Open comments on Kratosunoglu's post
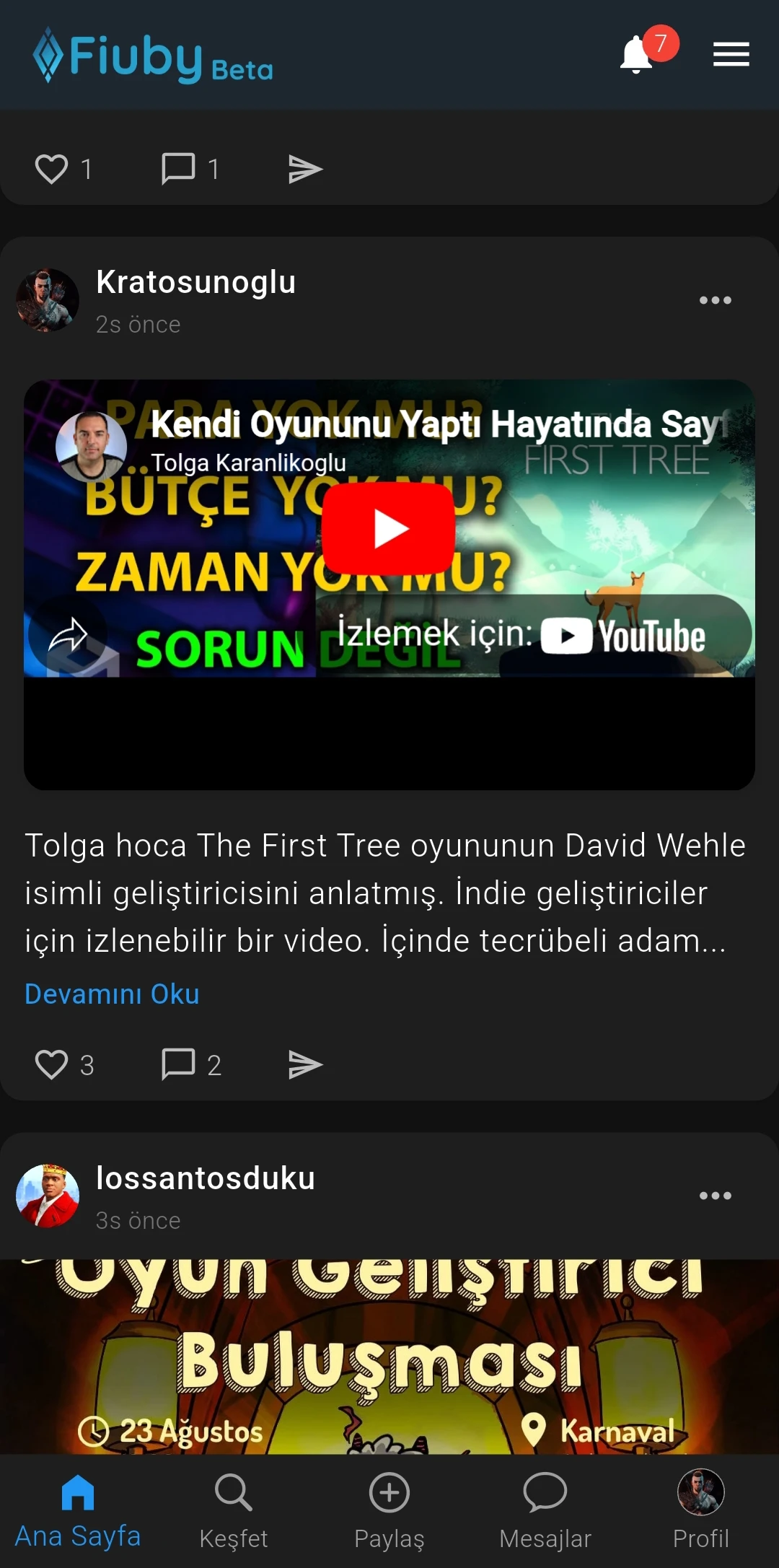 click(178, 1064)
